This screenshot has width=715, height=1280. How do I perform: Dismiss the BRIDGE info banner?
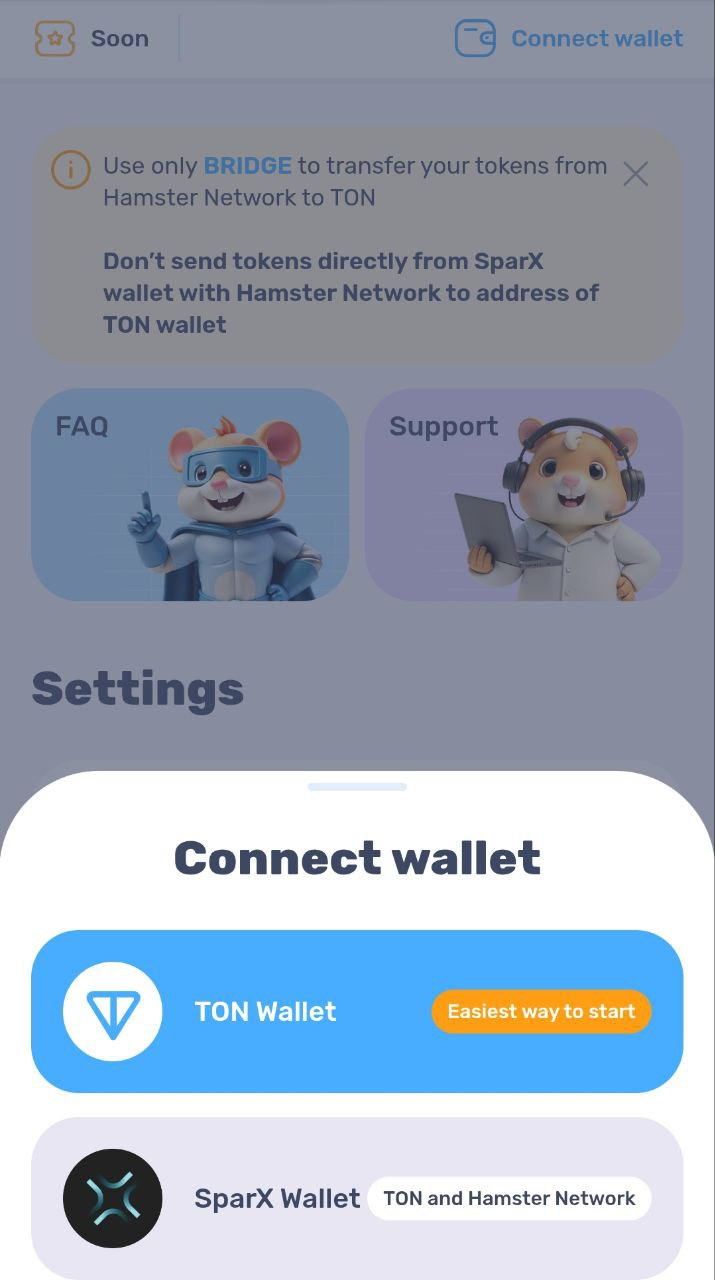pyautogui.click(x=635, y=174)
